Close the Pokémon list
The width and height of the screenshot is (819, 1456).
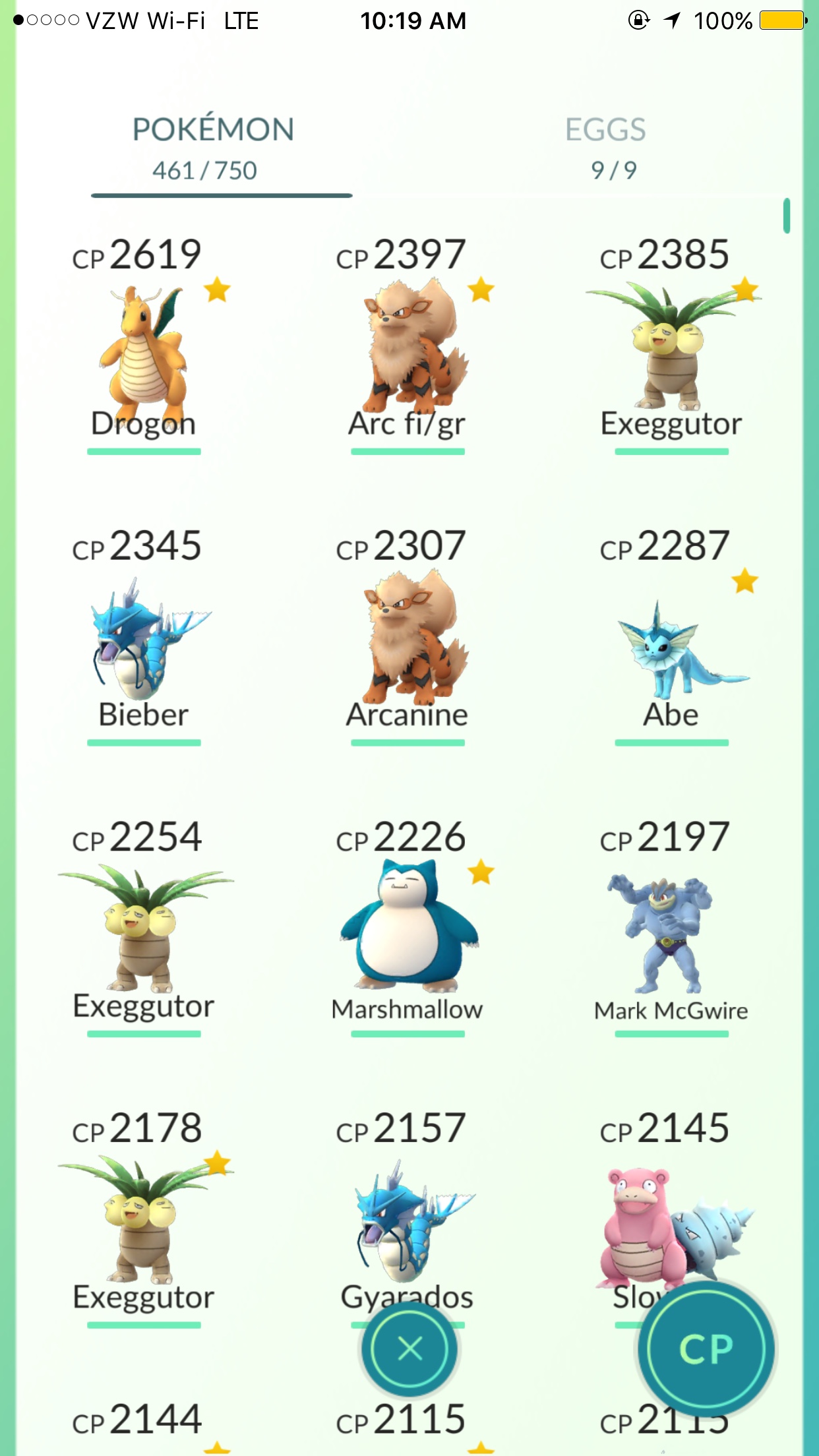(x=410, y=1349)
